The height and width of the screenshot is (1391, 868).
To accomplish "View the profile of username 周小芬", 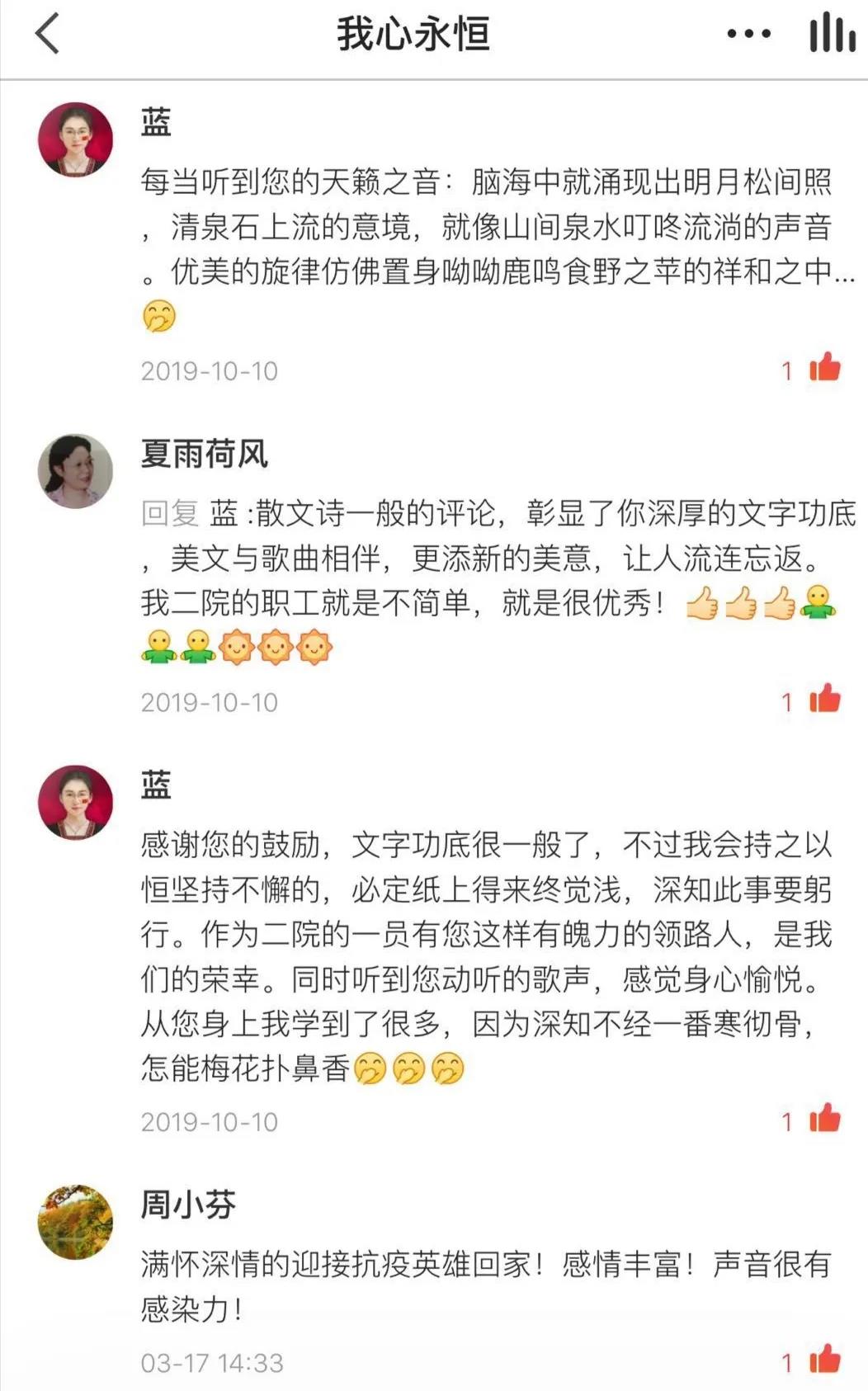I will (x=188, y=1205).
